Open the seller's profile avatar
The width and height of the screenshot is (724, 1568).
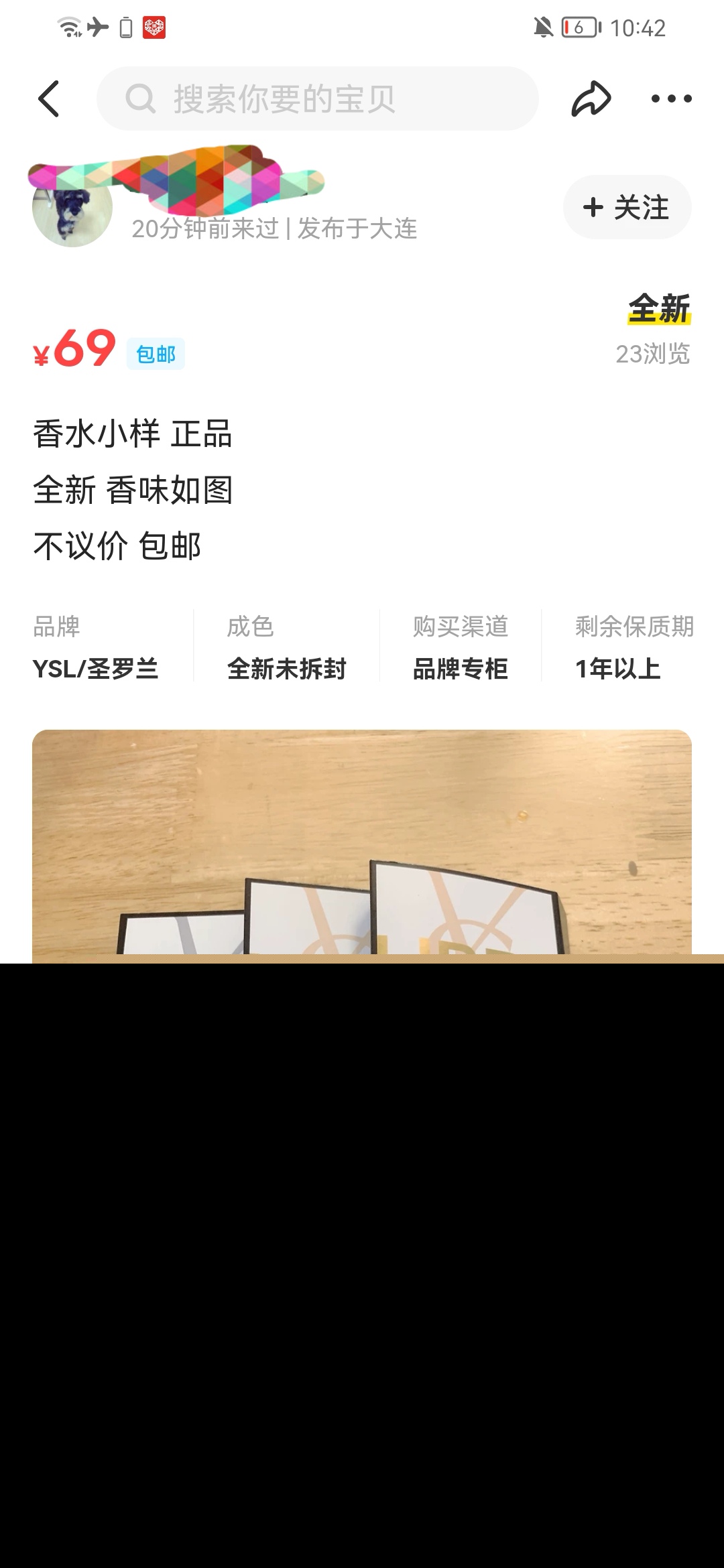point(72,208)
